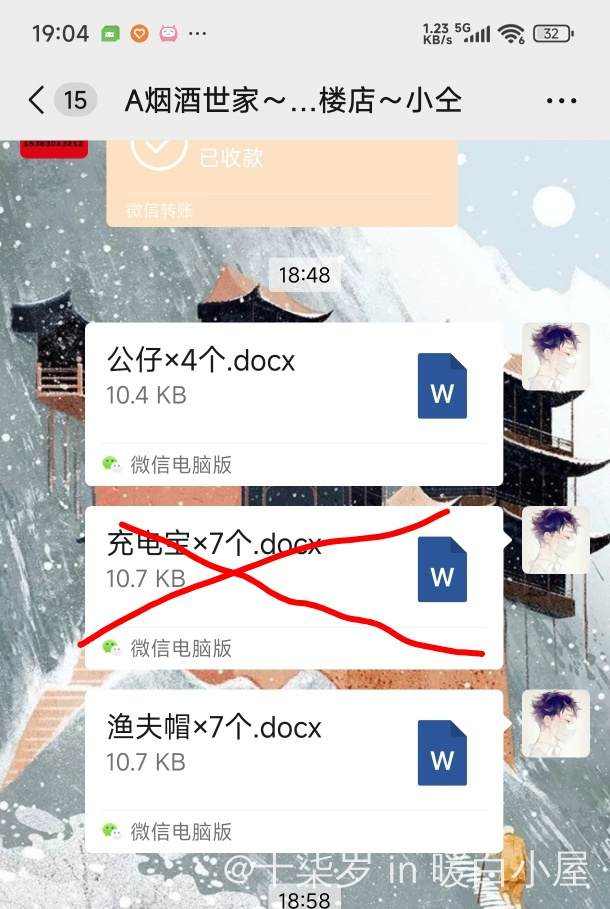View sender avatar beside 公仔×4个.docx
This screenshot has height=909, width=610.
point(555,356)
